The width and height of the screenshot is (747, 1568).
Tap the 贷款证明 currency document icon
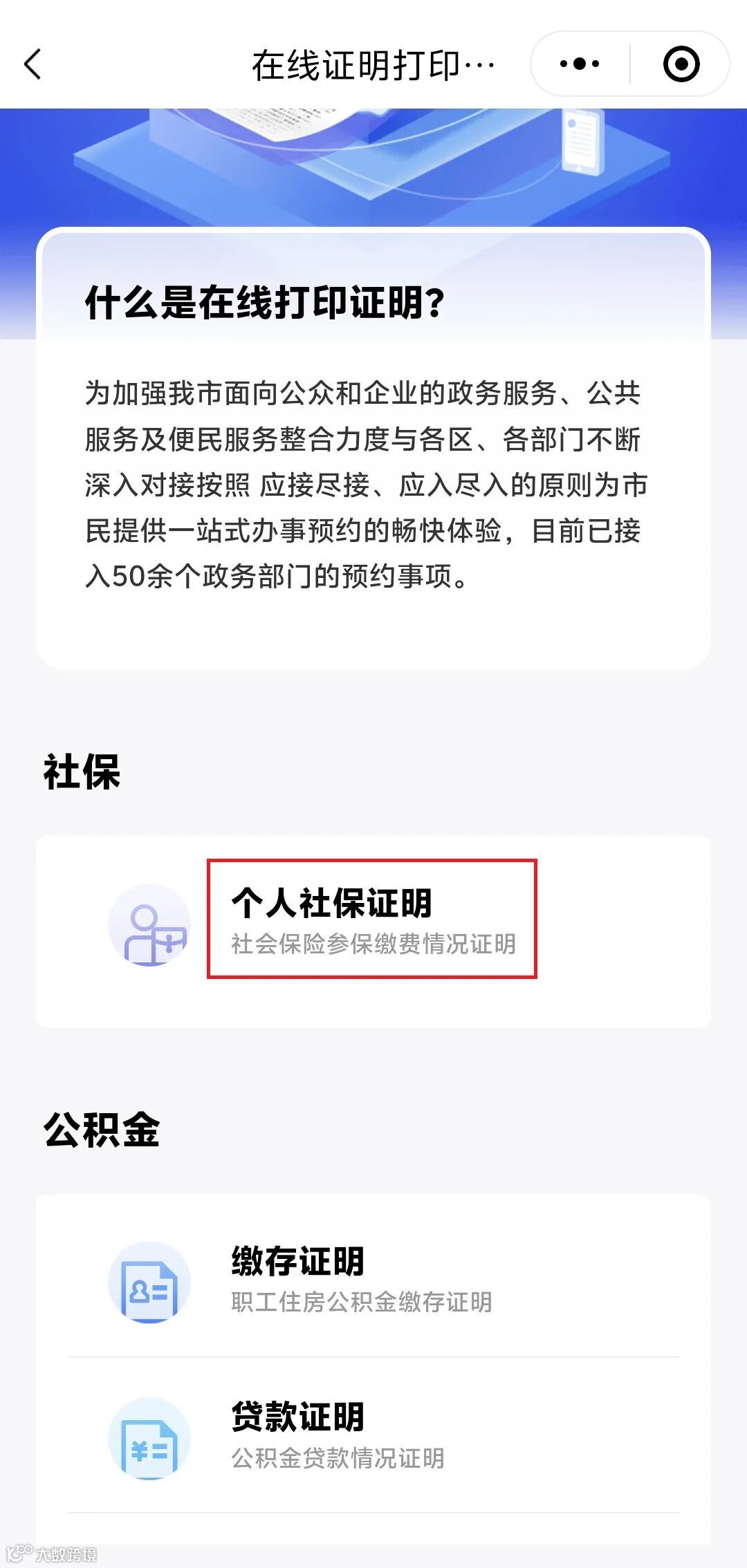tap(149, 1438)
